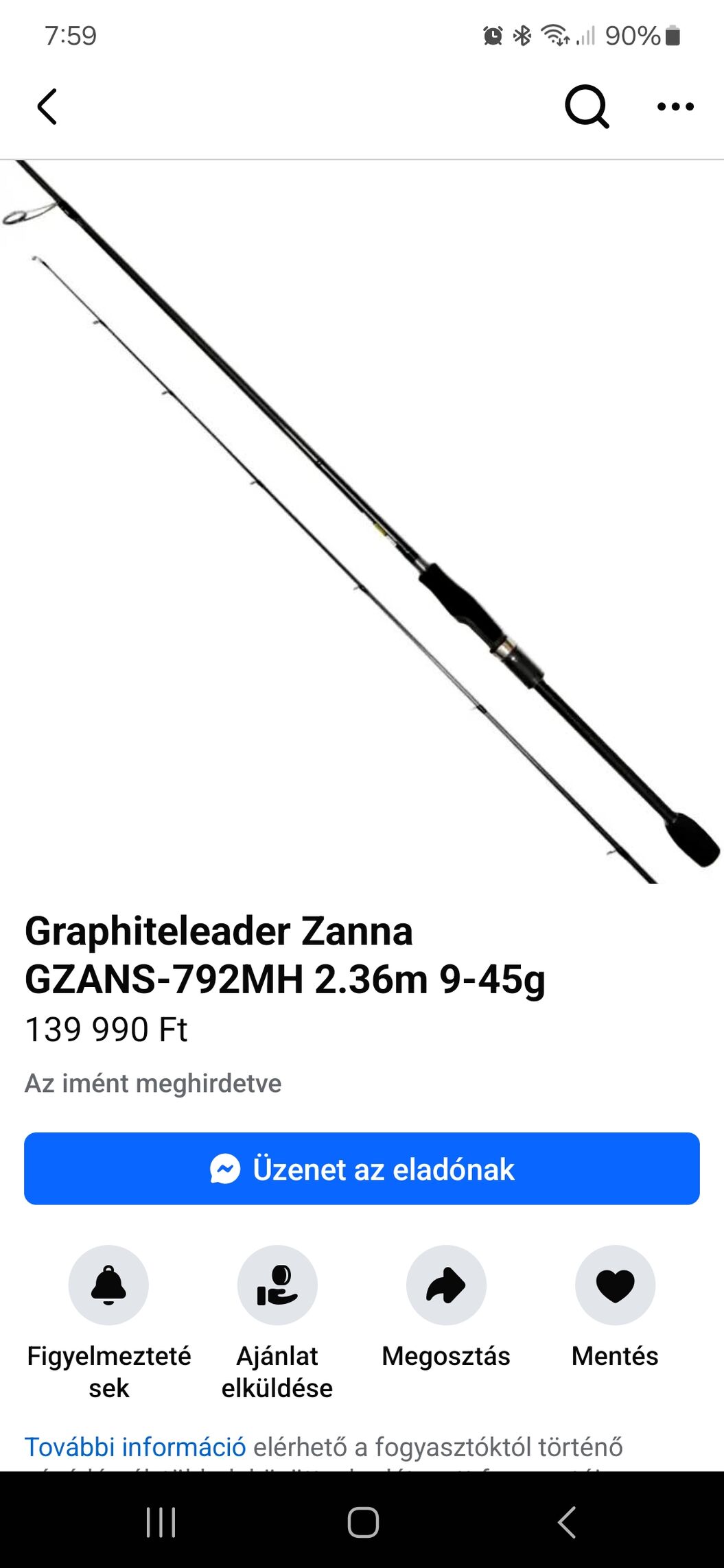
Task: Share listing via Megosztás
Action: coord(446,1285)
